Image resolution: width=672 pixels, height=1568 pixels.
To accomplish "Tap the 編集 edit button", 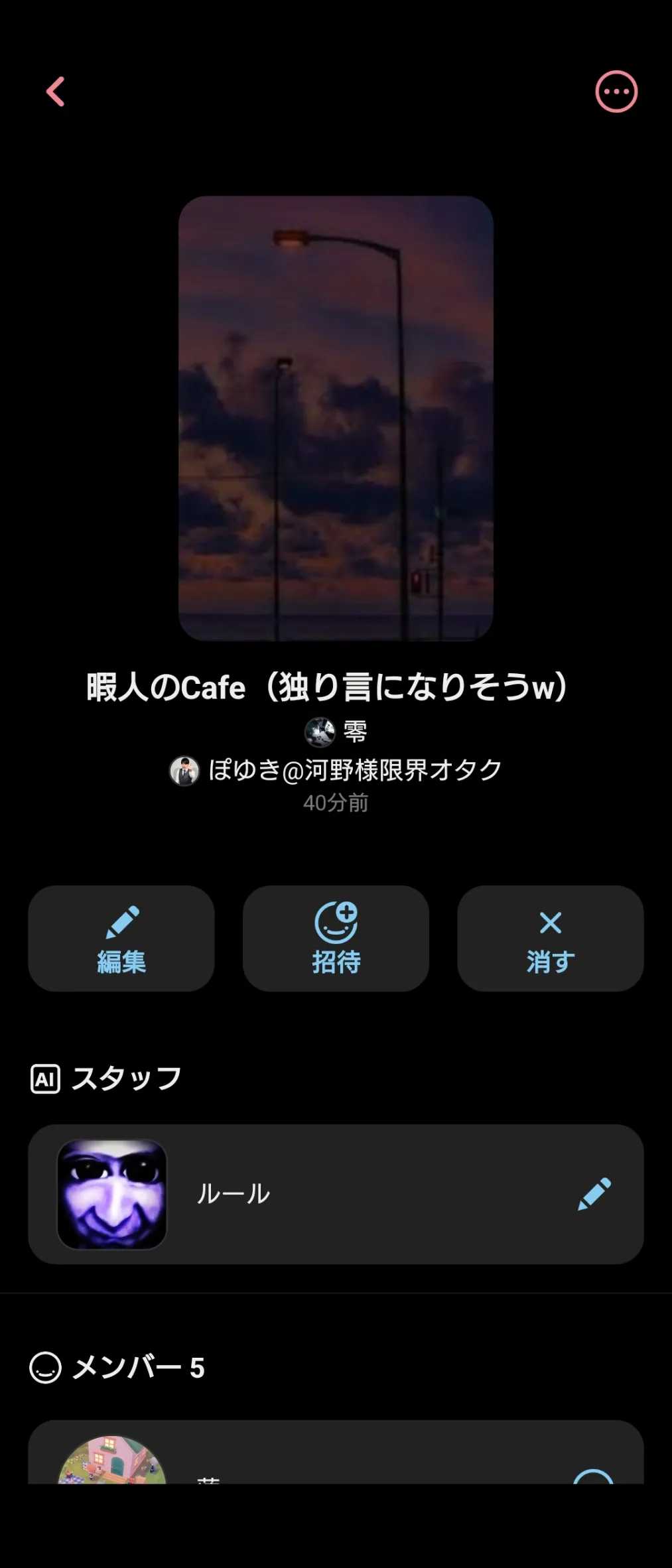I will click(121, 938).
